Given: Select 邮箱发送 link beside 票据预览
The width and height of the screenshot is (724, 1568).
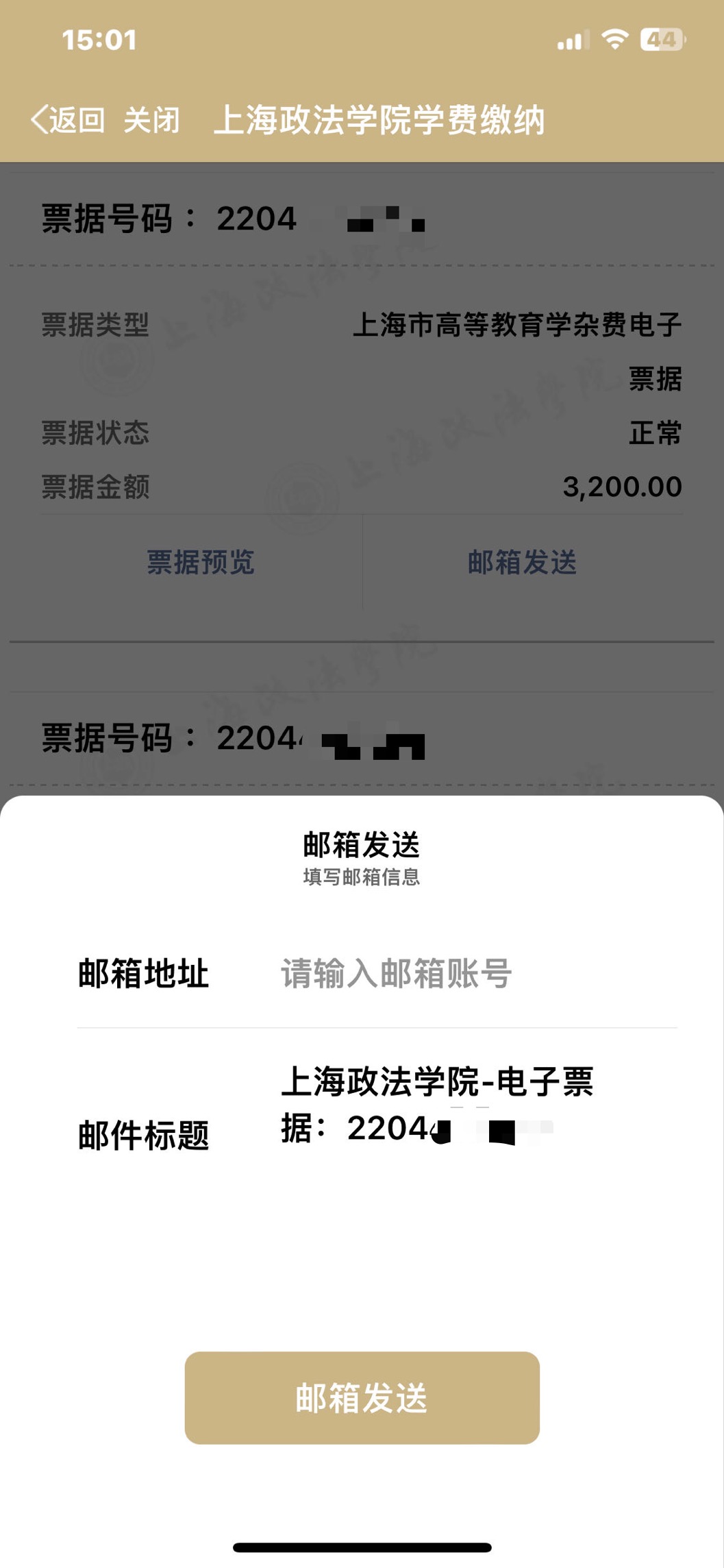Looking at the screenshot, I should [522, 562].
